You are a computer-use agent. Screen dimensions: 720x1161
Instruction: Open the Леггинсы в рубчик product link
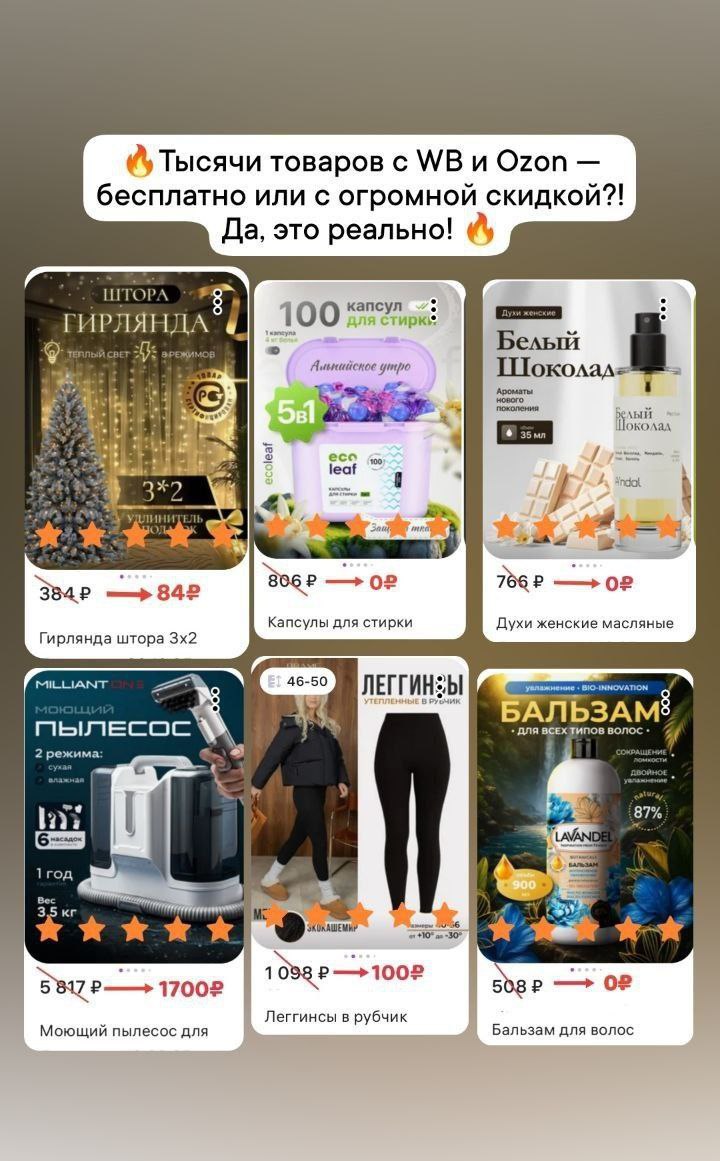coord(336,1015)
